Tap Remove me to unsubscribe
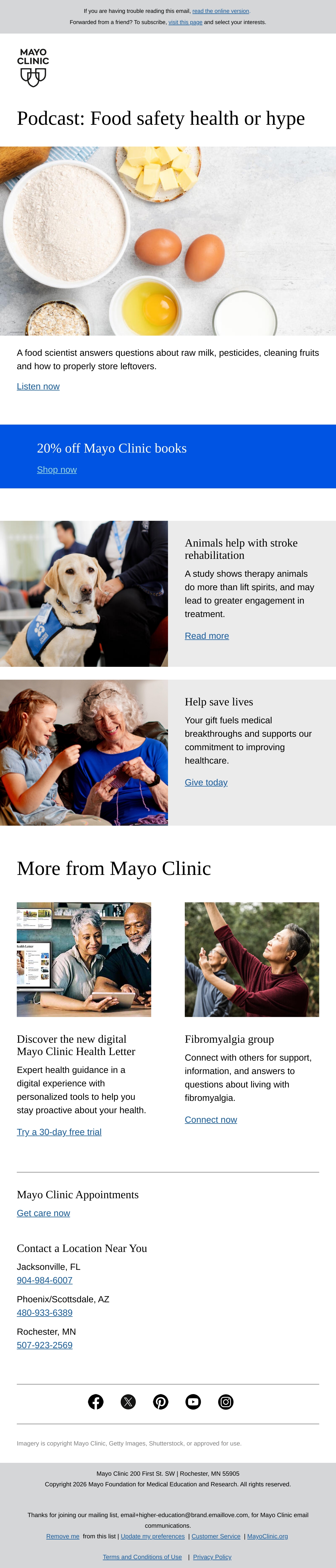 63,1536
